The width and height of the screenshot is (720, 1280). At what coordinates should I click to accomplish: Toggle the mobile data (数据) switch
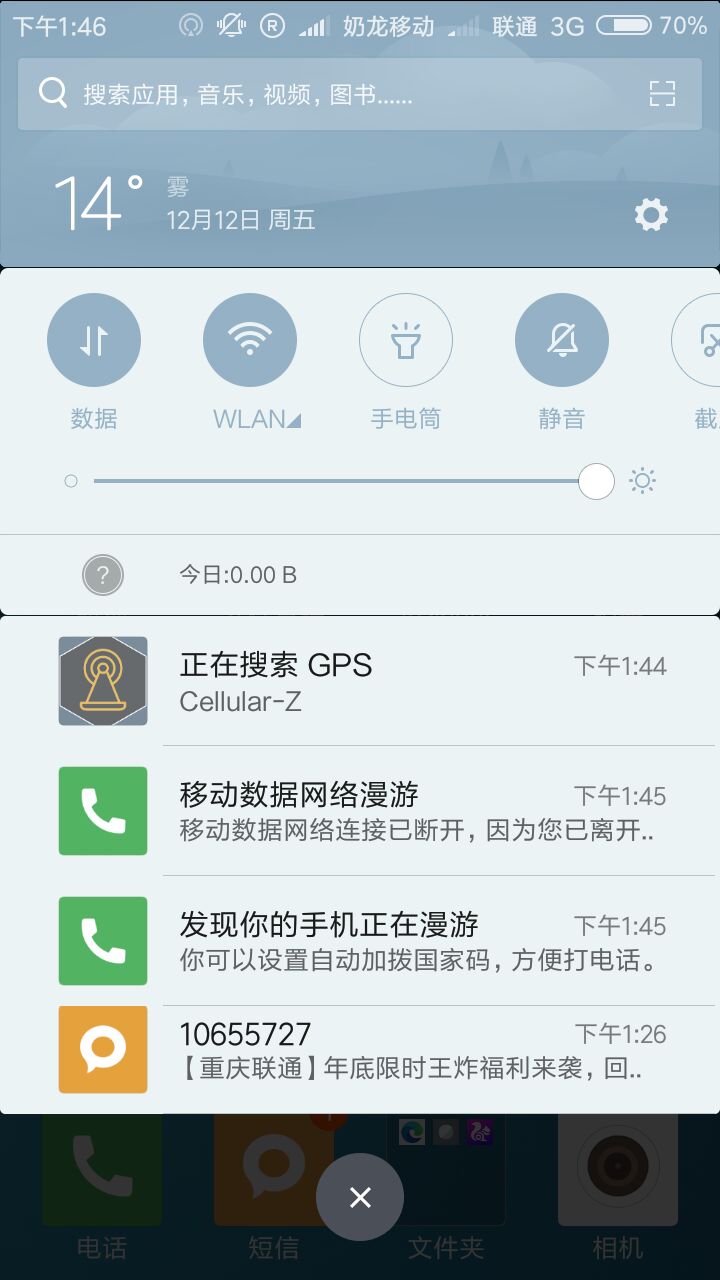(x=94, y=340)
